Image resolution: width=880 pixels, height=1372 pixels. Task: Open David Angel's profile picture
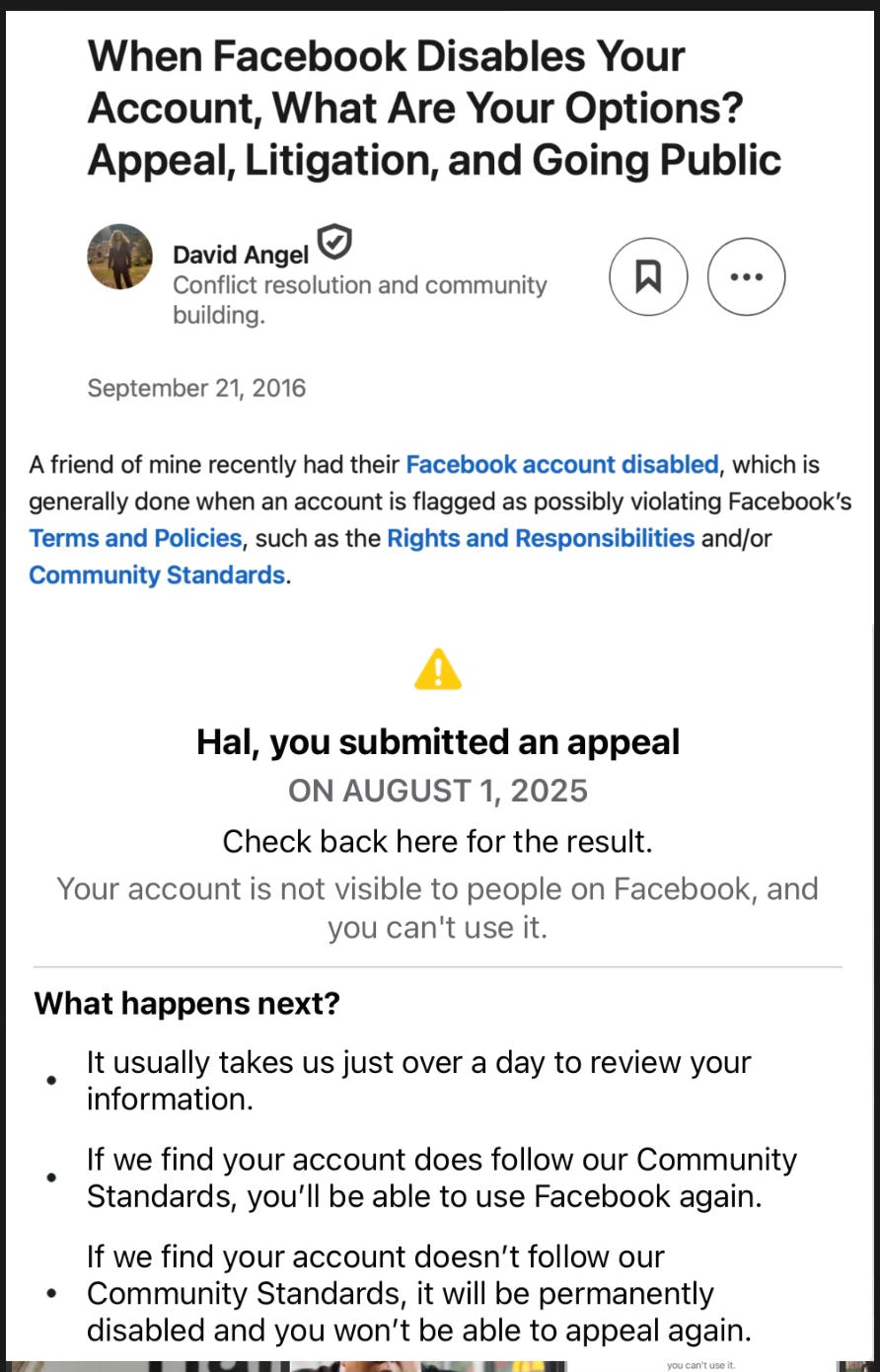[x=120, y=257]
